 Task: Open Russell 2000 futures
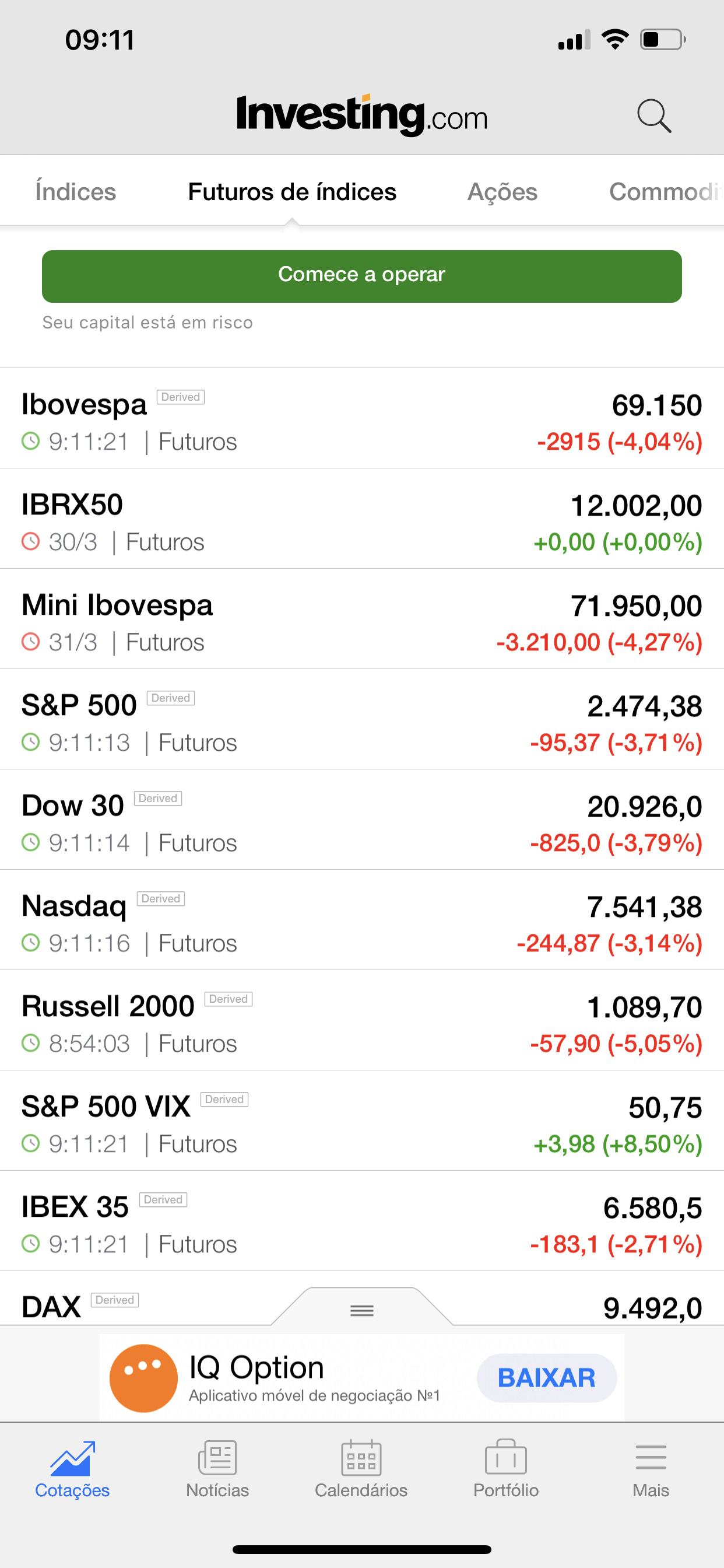[362, 1021]
